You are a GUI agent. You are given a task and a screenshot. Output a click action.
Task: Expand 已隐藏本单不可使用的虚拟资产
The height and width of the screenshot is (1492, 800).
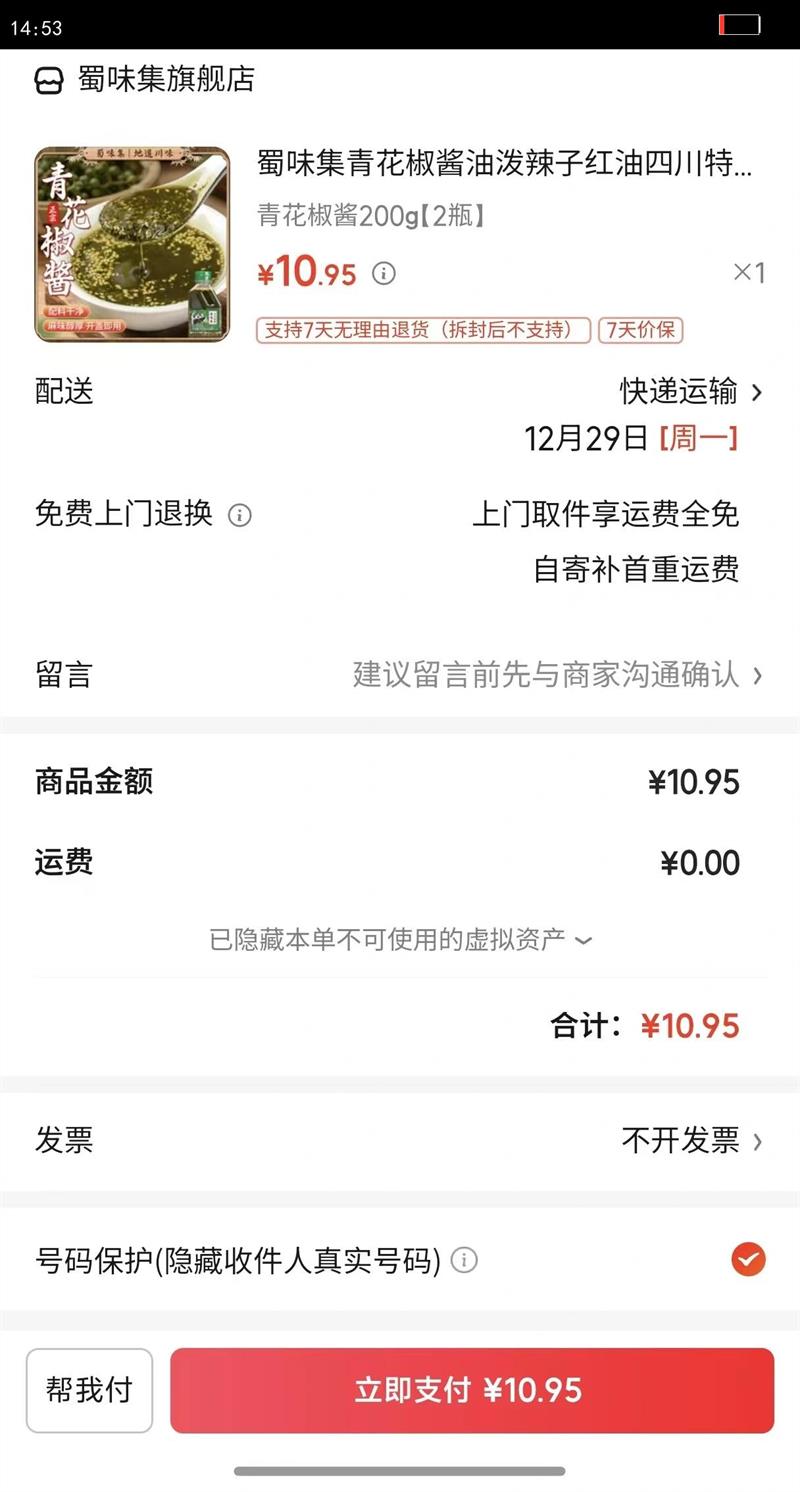(400, 940)
